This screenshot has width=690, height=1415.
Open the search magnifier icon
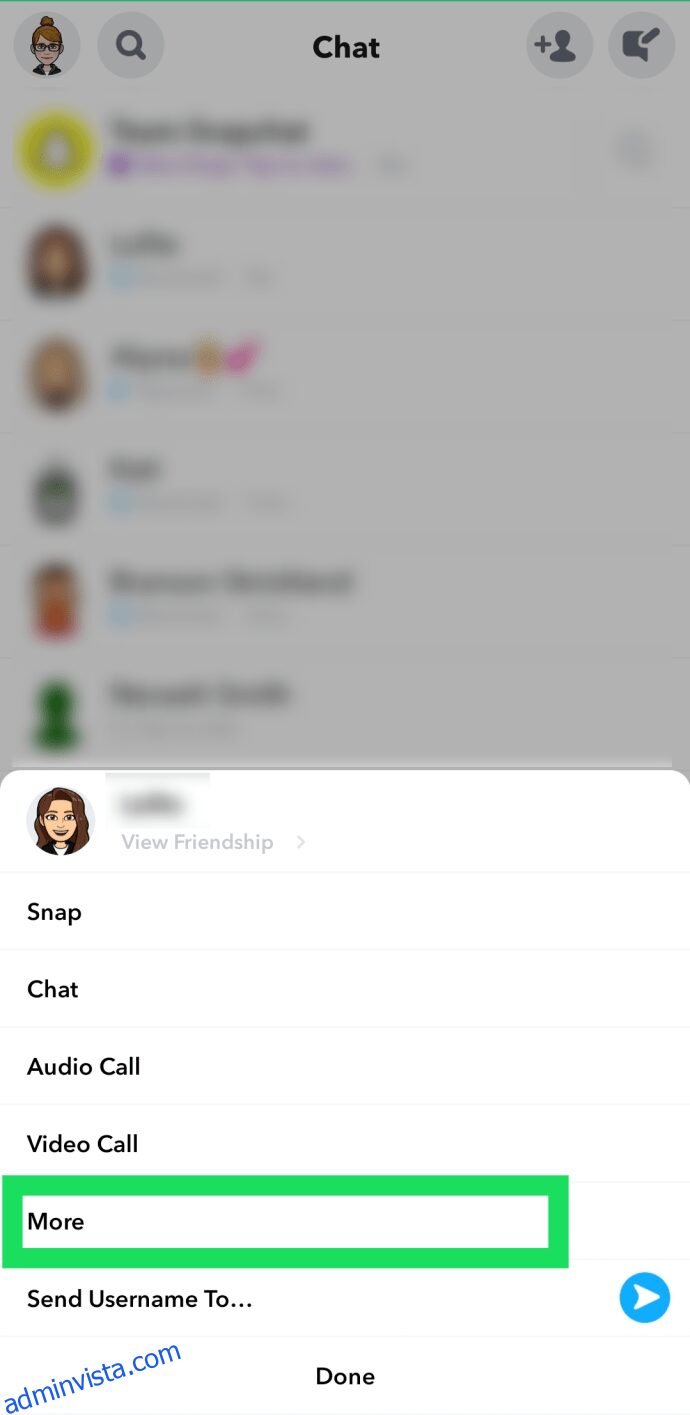[x=130, y=46]
